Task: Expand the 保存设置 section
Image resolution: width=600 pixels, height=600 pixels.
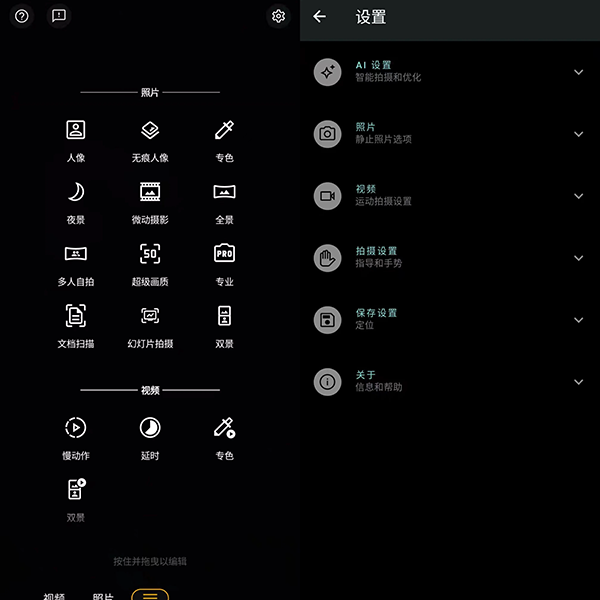Action: pos(450,320)
